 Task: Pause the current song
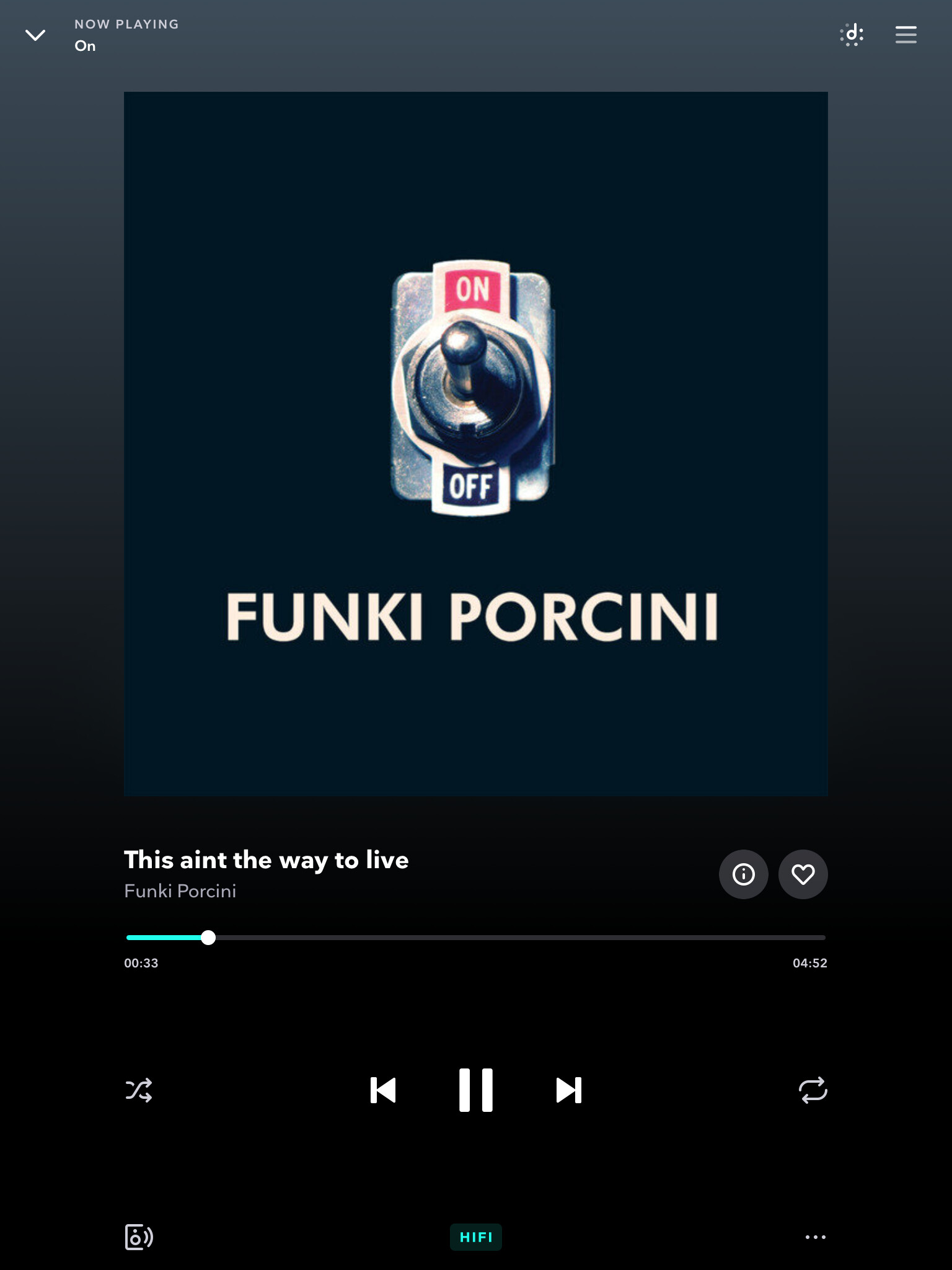click(x=476, y=1090)
